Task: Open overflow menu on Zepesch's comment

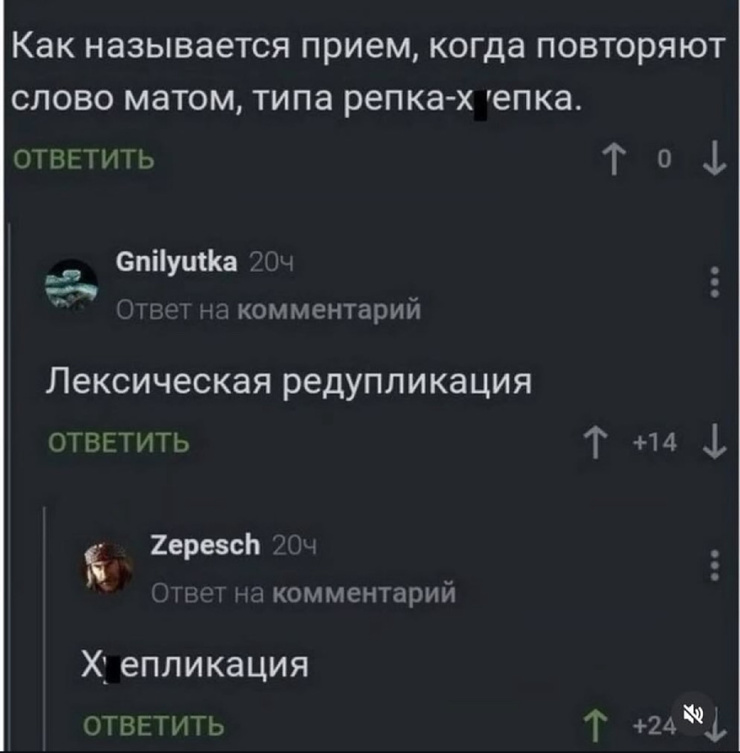Action: tap(713, 564)
